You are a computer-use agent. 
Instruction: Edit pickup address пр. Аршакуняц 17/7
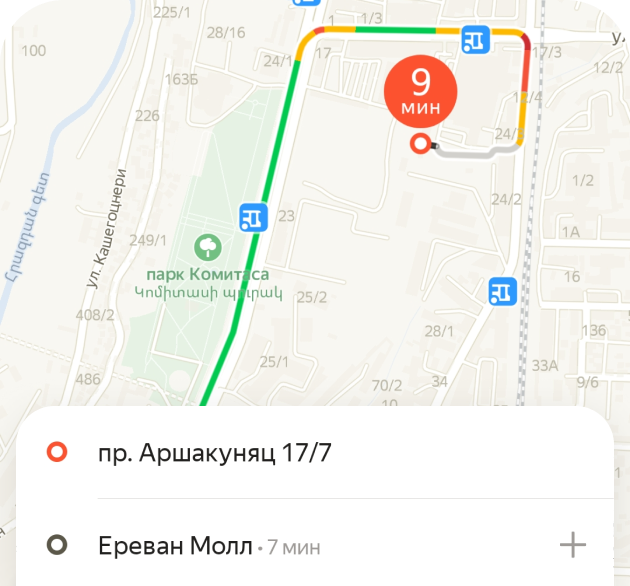[215, 453]
